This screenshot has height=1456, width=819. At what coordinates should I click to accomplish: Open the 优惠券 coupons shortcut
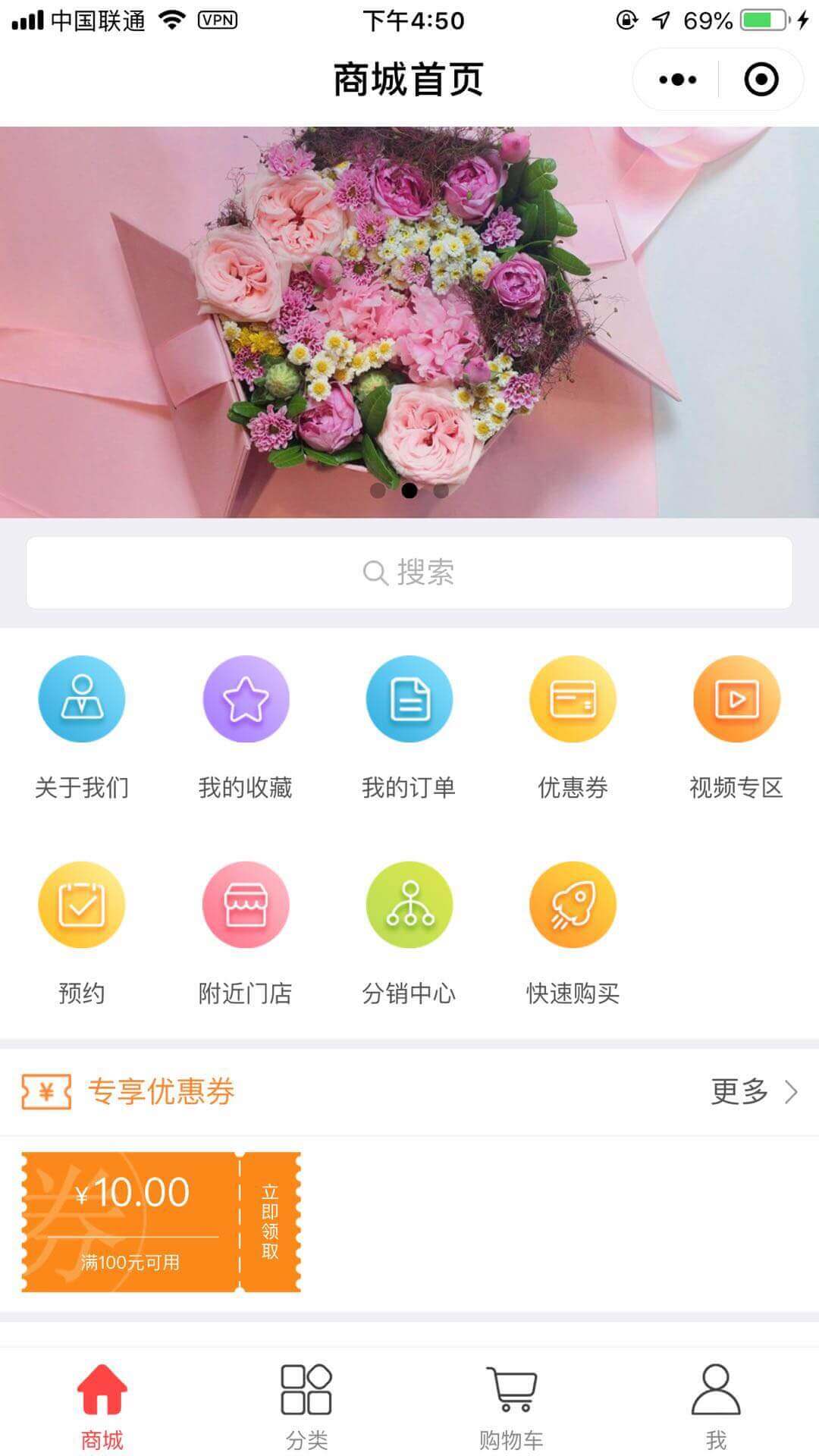pyautogui.click(x=573, y=724)
